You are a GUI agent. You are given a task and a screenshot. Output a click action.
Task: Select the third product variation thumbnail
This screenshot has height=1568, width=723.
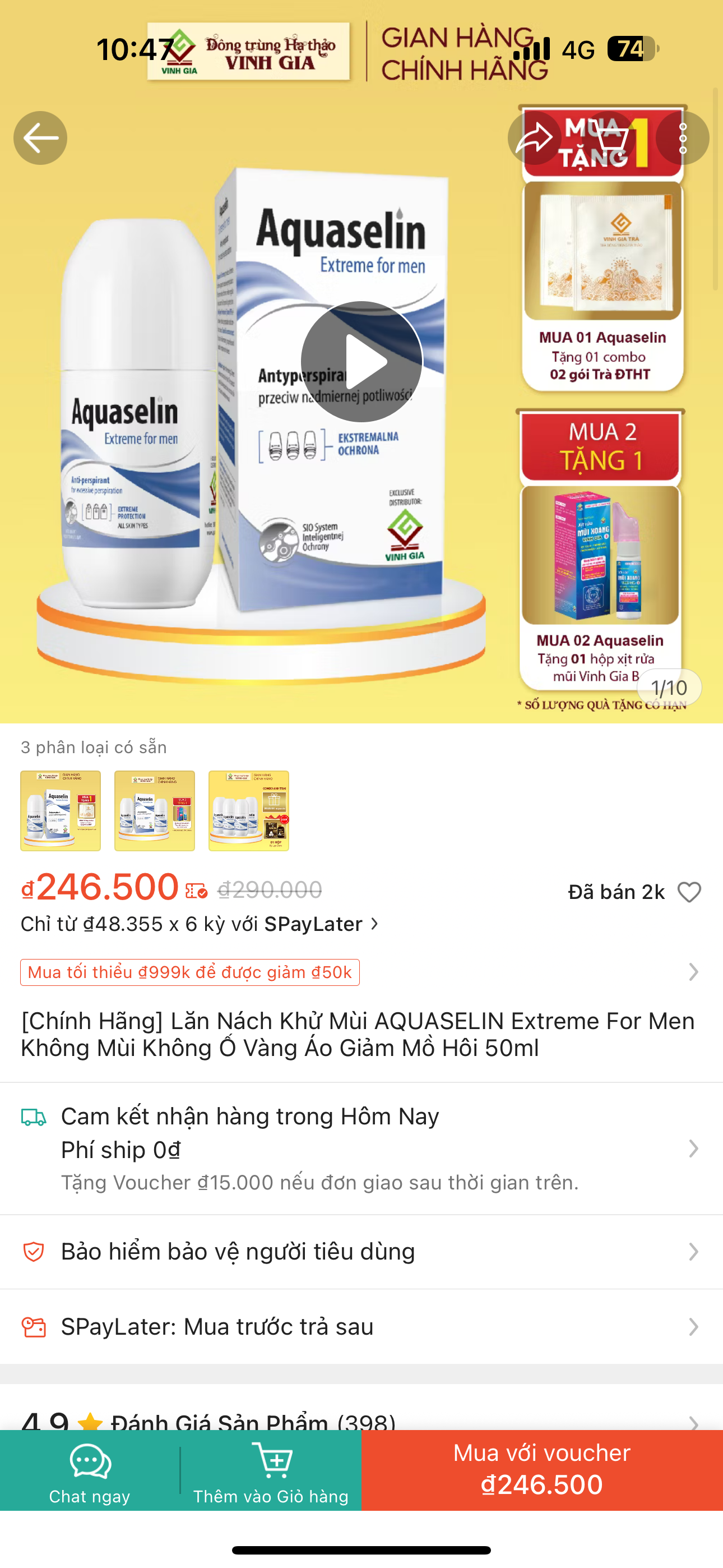[248, 810]
